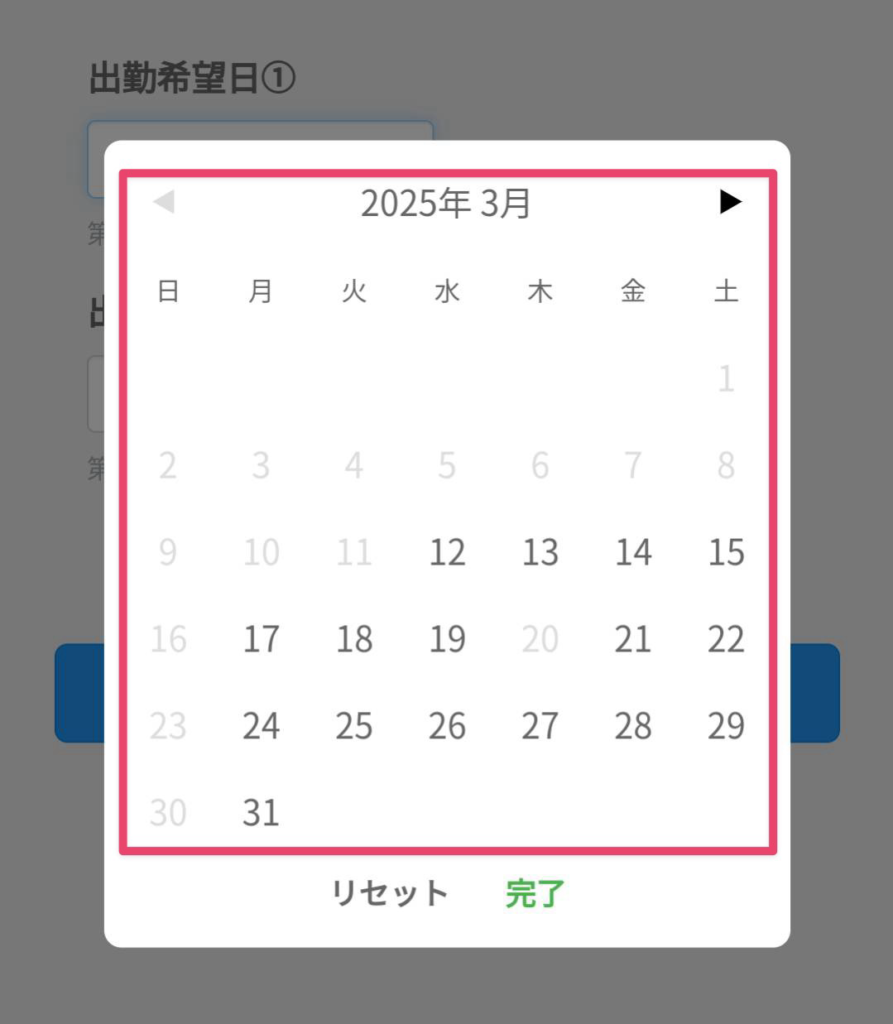Viewport: 893px width, 1024px height.
Task: Confirm the date with 完了
Action: tap(535, 893)
